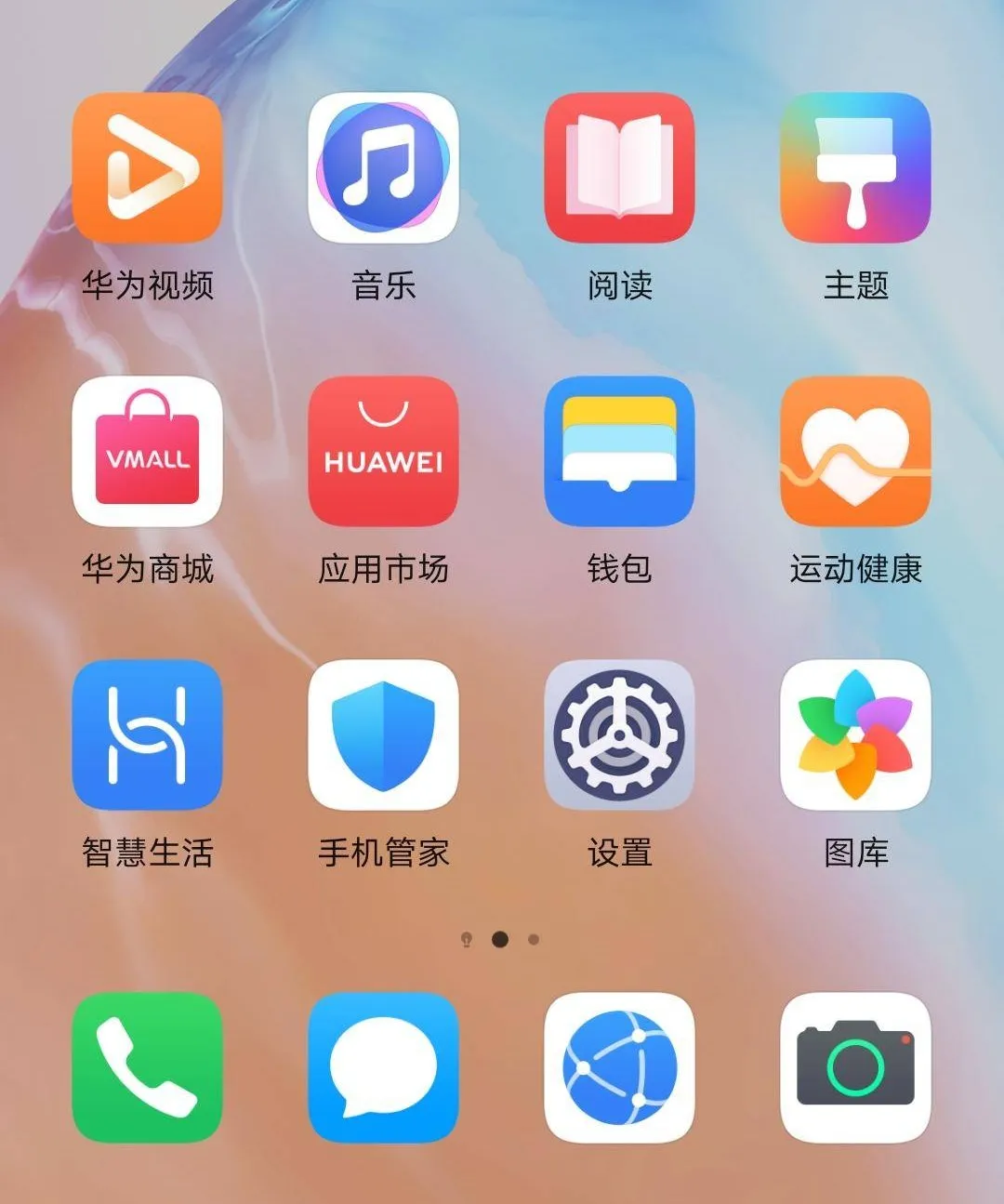Image resolution: width=1004 pixels, height=1204 pixels.
Task: Open the camera from the dock
Action: point(855,1067)
